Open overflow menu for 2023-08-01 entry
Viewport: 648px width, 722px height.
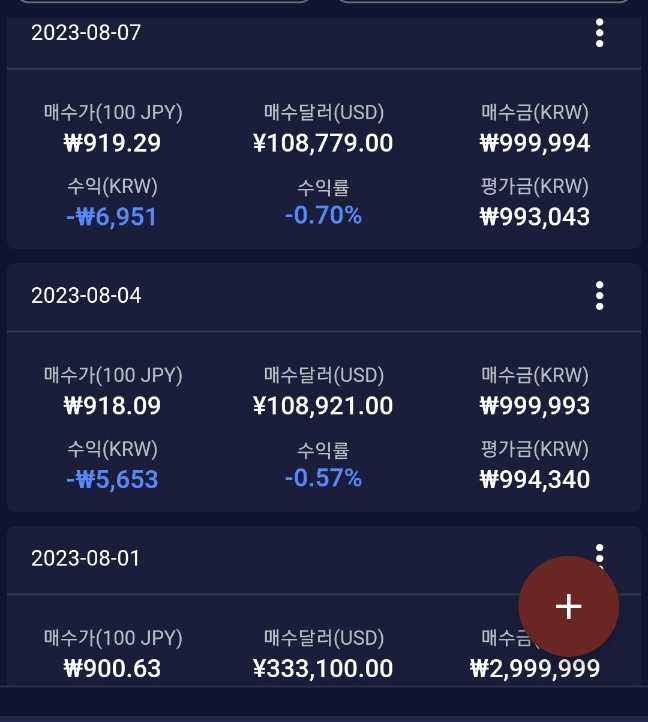599,550
